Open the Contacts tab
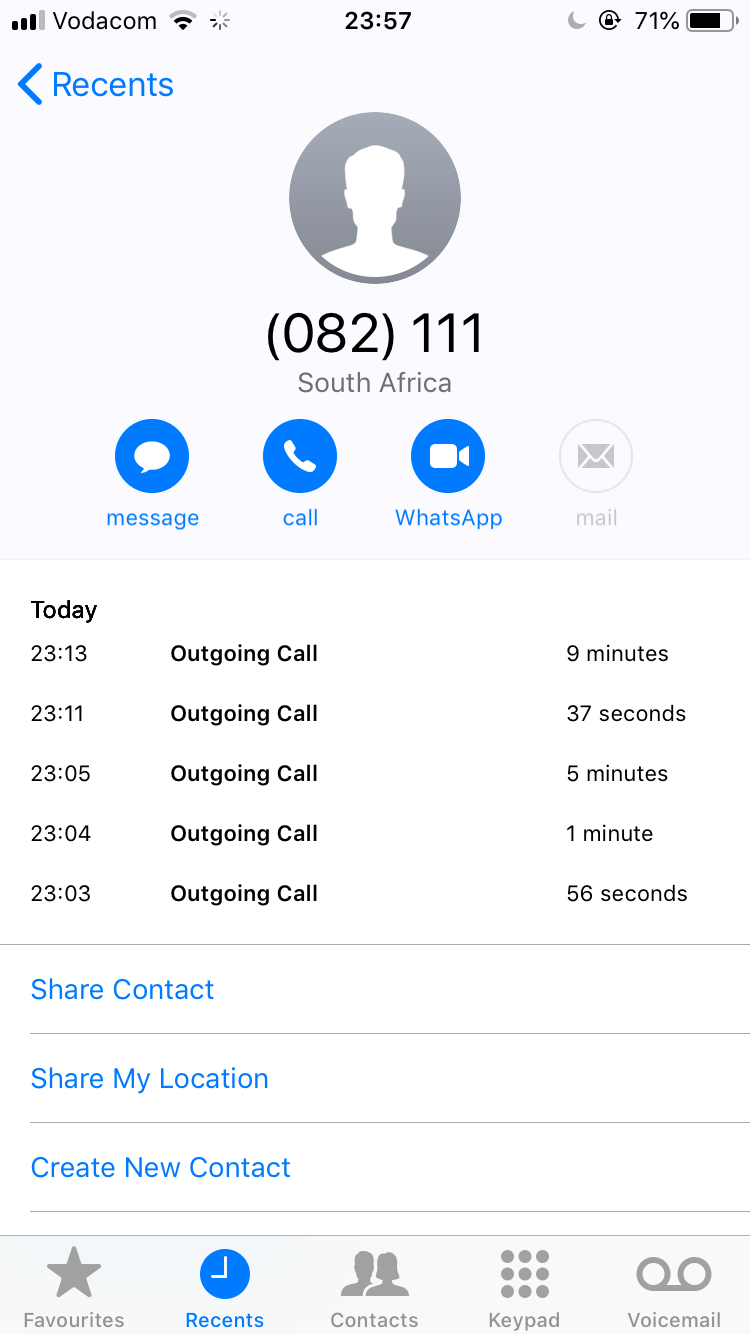The height and width of the screenshot is (1334, 750). pos(375,1288)
